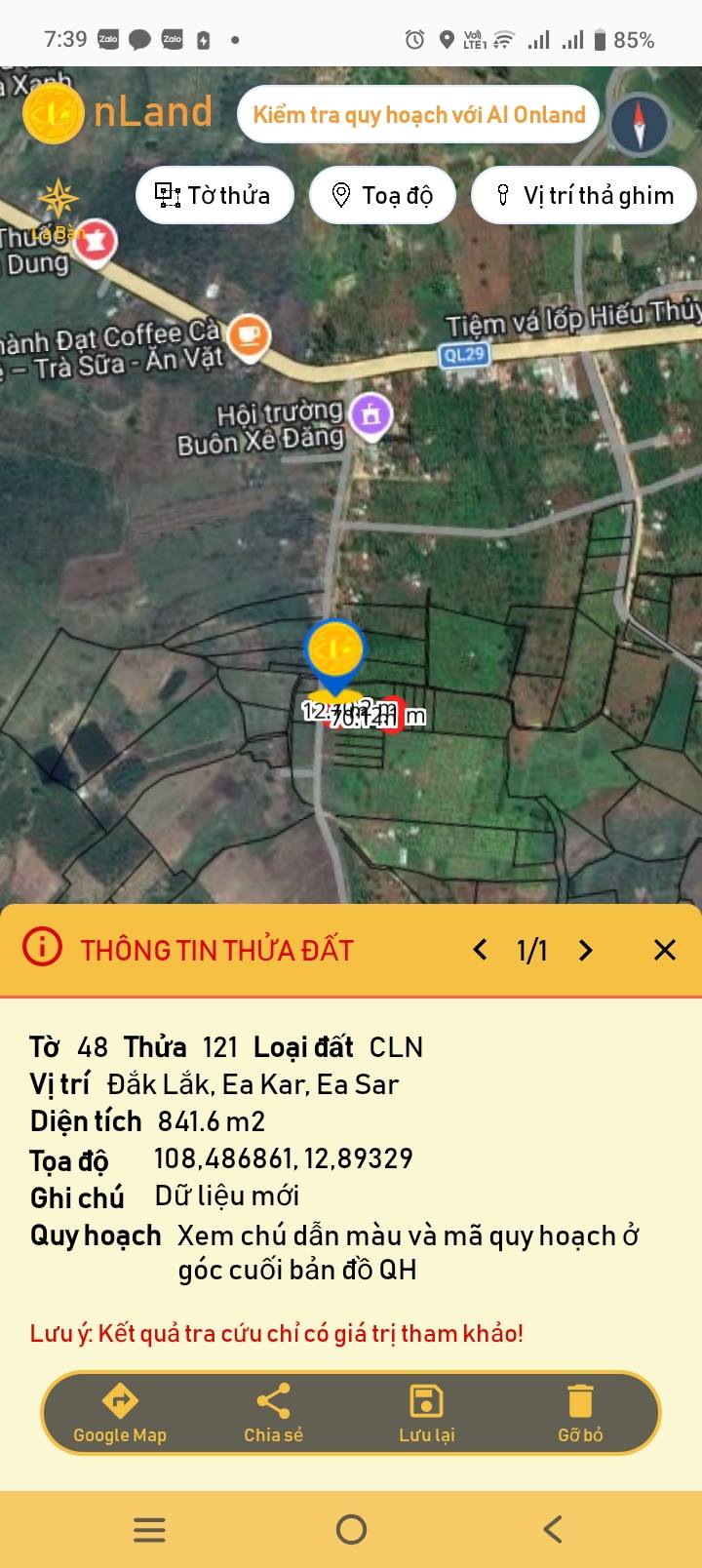The width and height of the screenshot is (702, 1568).
Task: Open this location in Google Map
Action: pyautogui.click(x=120, y=1413)
